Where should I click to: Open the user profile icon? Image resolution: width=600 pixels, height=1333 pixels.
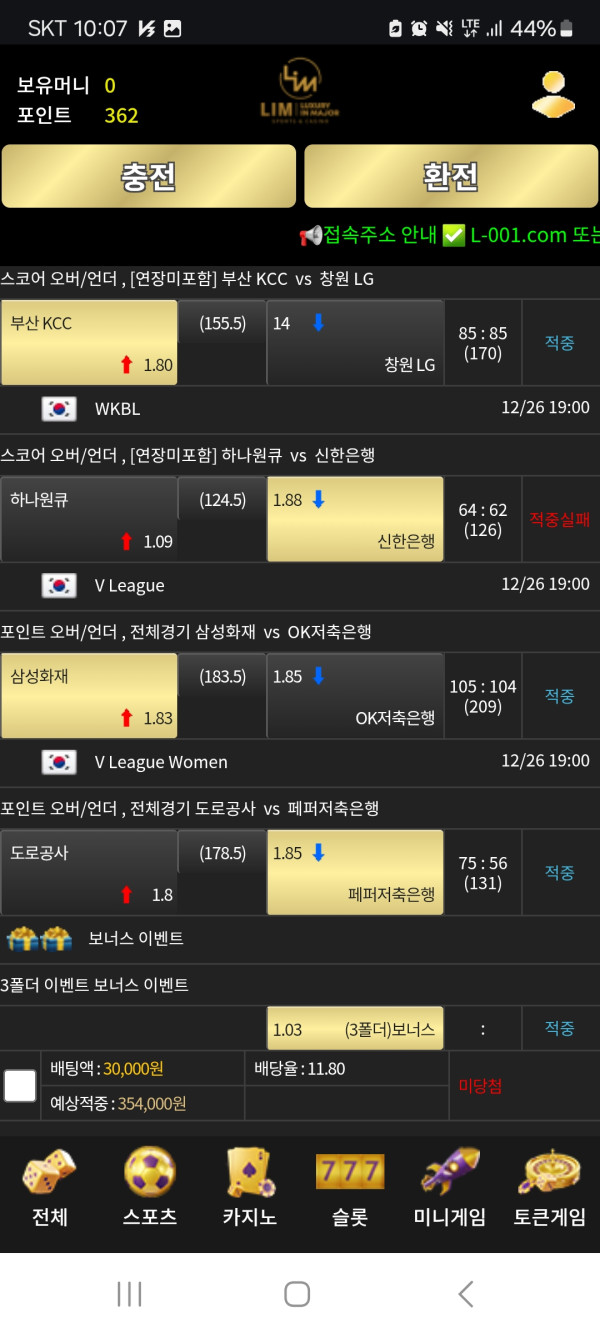tap(552, 96)
